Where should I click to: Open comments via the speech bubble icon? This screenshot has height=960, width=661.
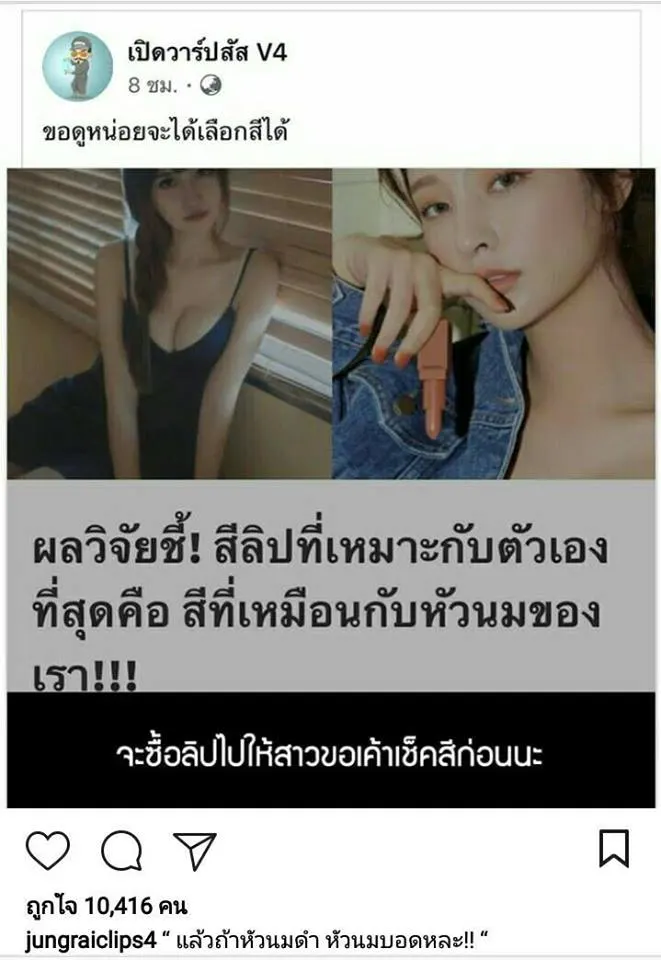(x=121, y=852)
